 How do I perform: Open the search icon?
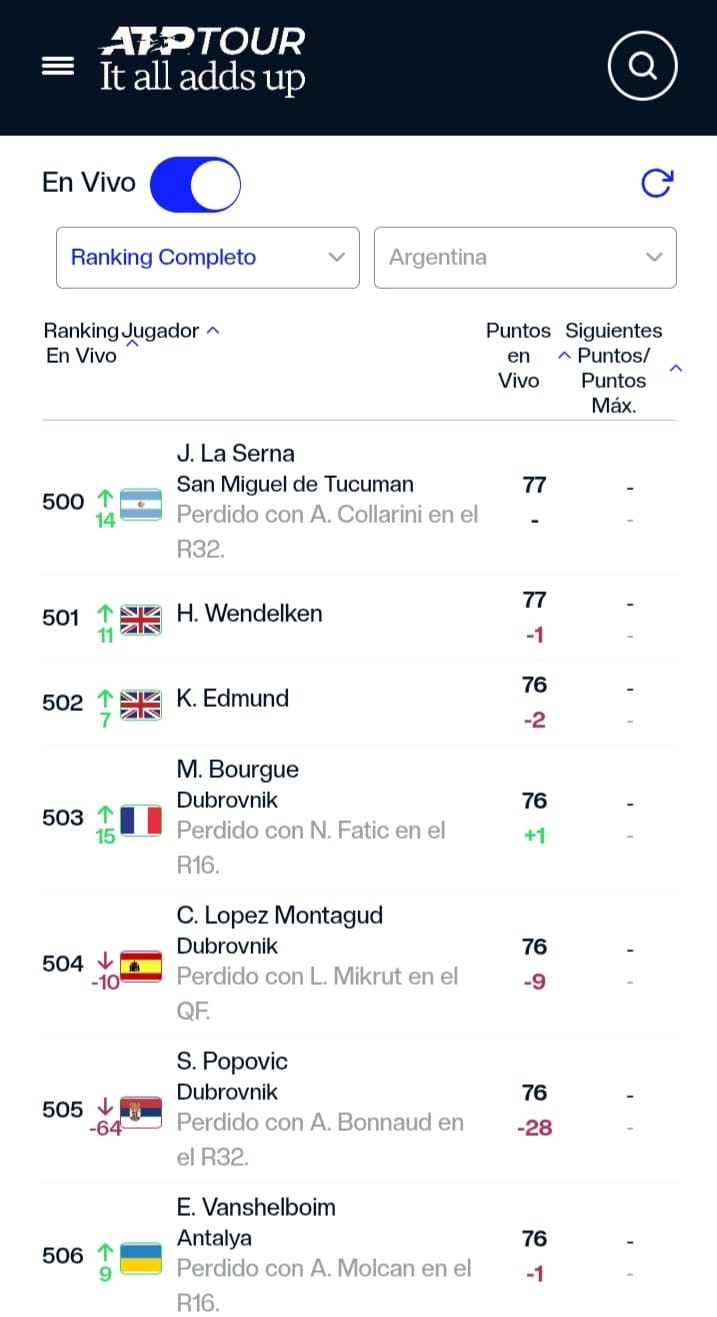click(x=643, y=66)
